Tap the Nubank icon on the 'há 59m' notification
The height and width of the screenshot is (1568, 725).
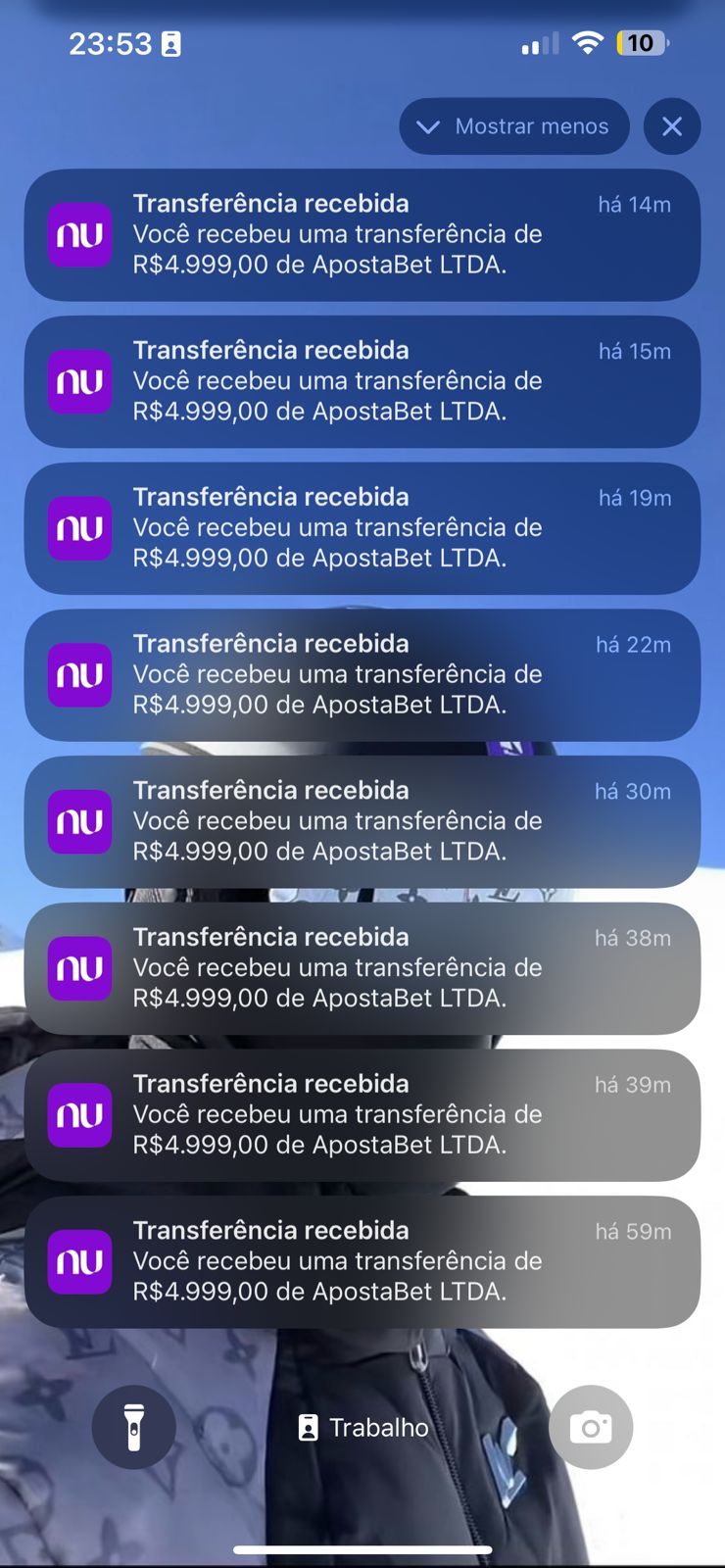point(79,1262)
